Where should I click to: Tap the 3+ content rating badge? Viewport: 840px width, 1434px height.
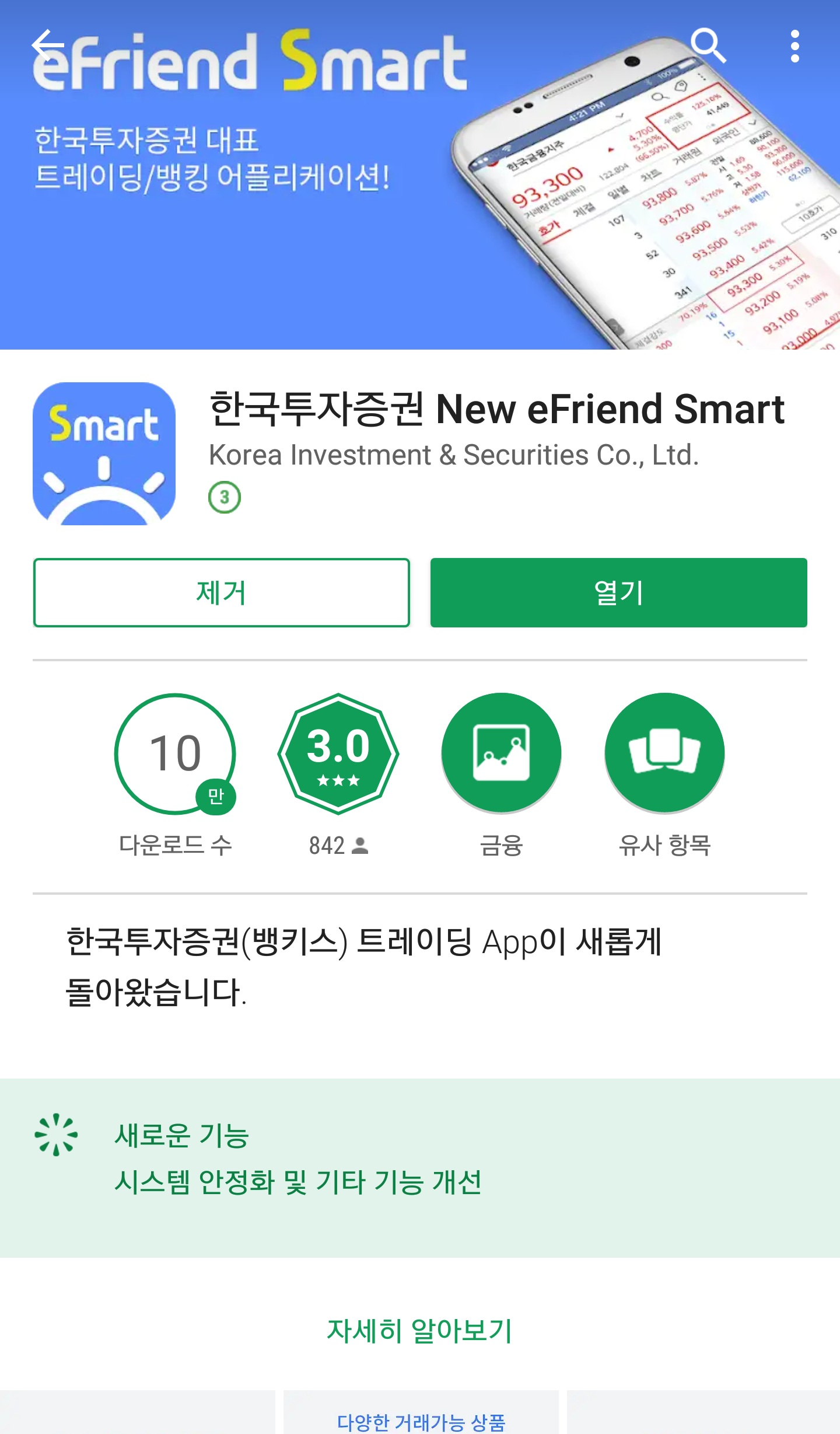[x=225, y=497]
